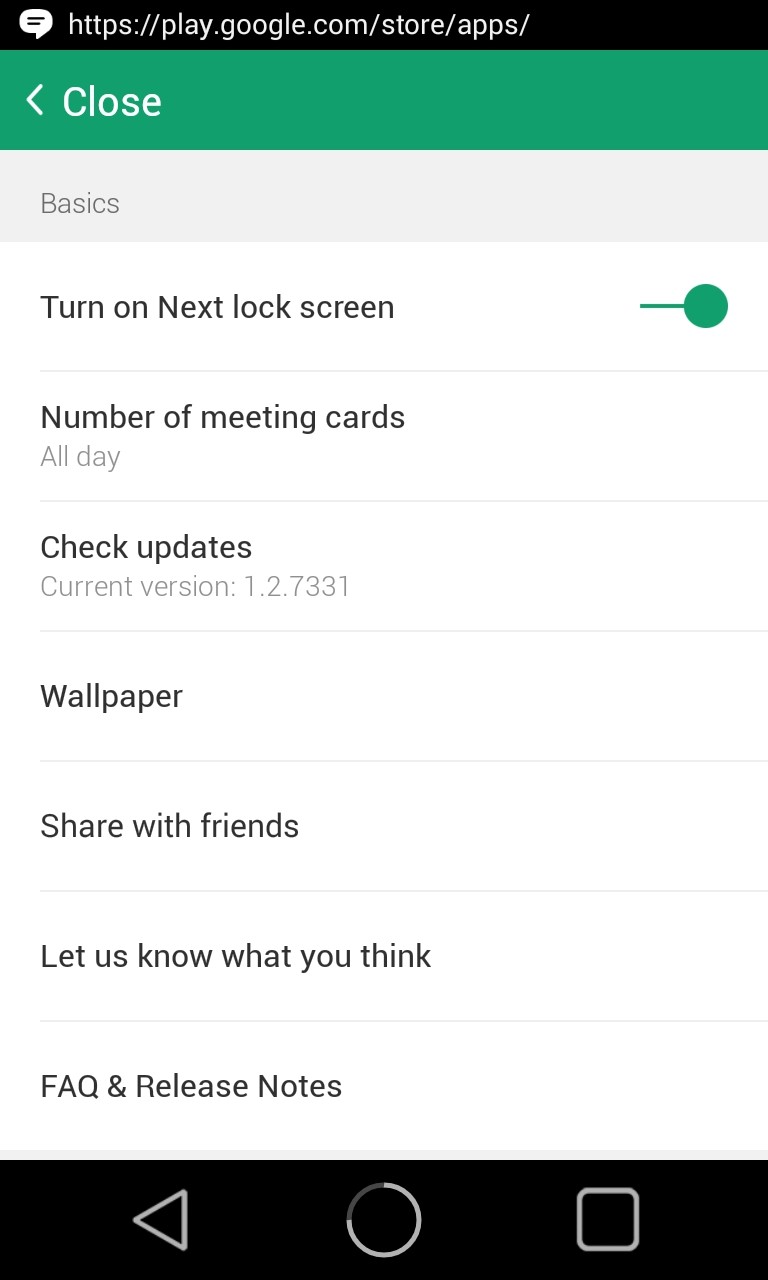Check updates for current version
Viewport: 768px width, 1280px height.
195,565
